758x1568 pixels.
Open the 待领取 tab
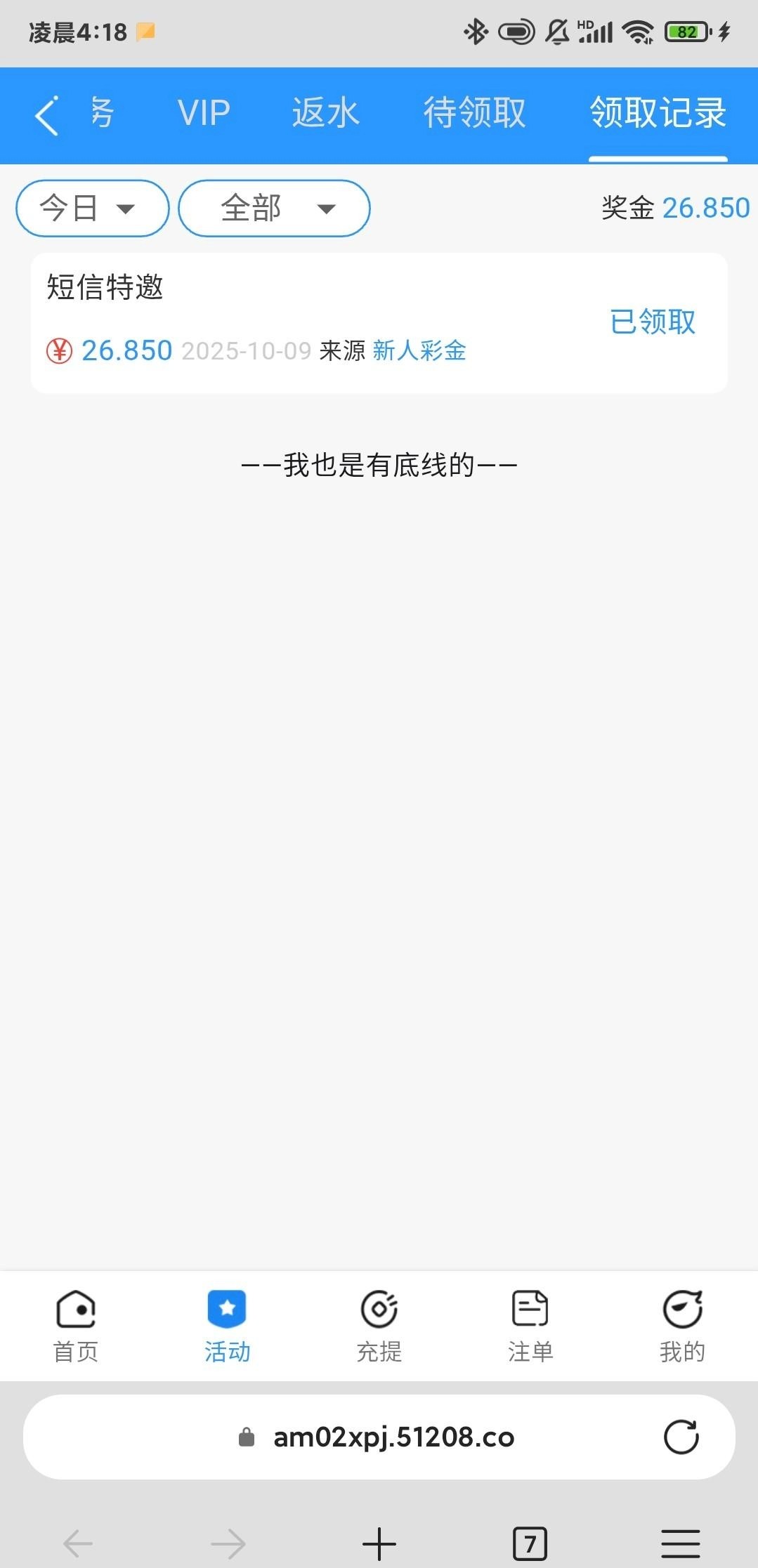(474, 113)
